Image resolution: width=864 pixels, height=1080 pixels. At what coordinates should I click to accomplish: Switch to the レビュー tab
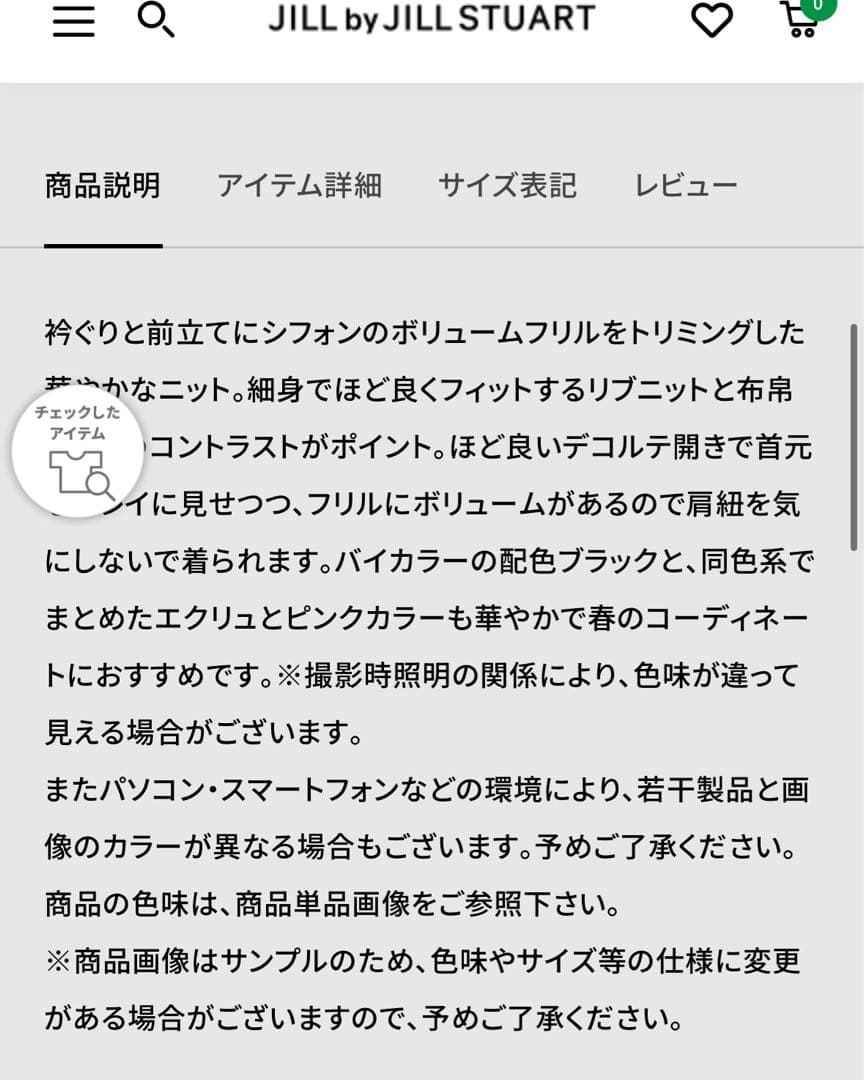pyautogui.click(x=686, y=186)
